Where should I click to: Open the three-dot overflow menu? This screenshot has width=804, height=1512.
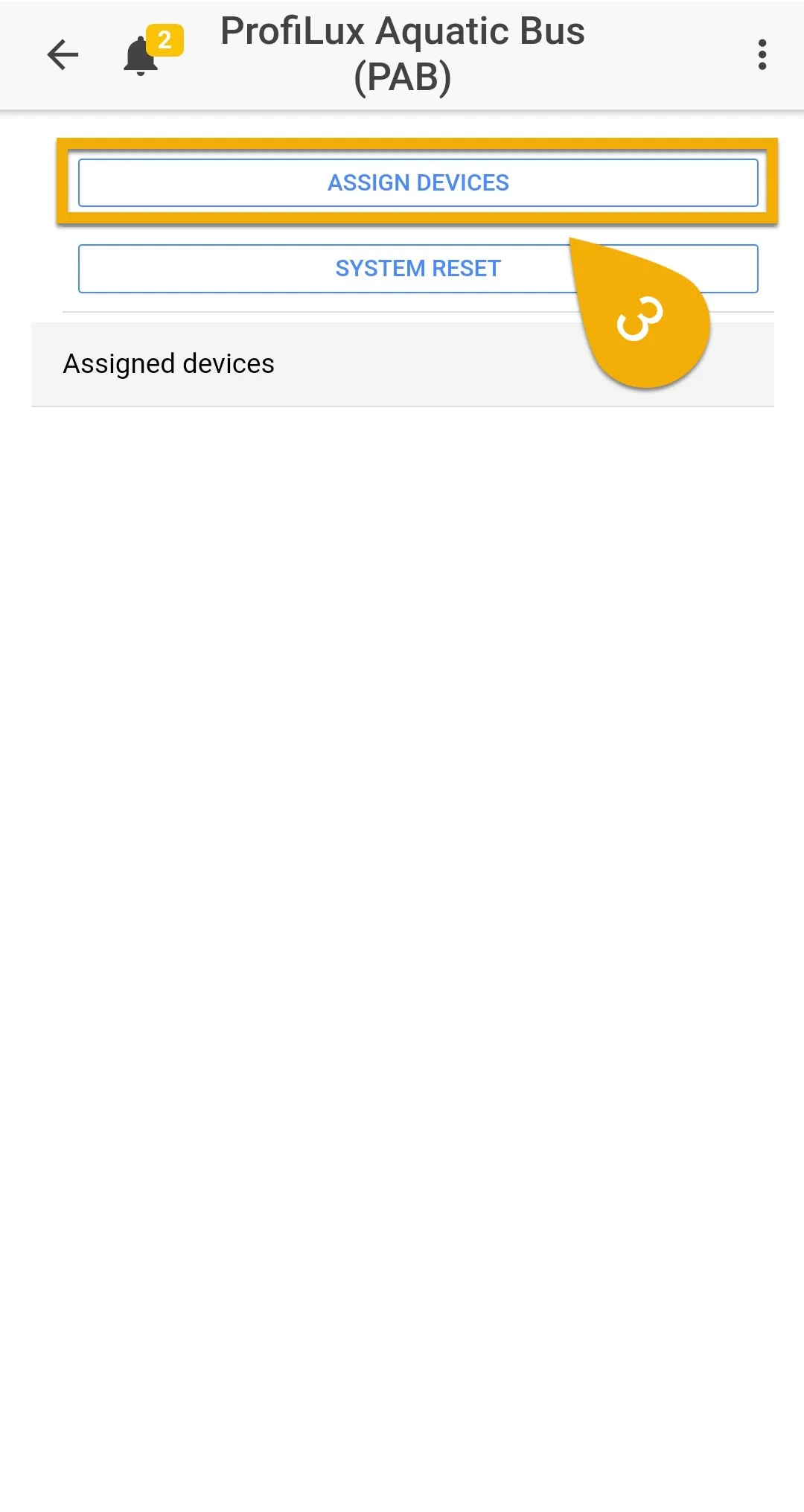click(762, 54)
